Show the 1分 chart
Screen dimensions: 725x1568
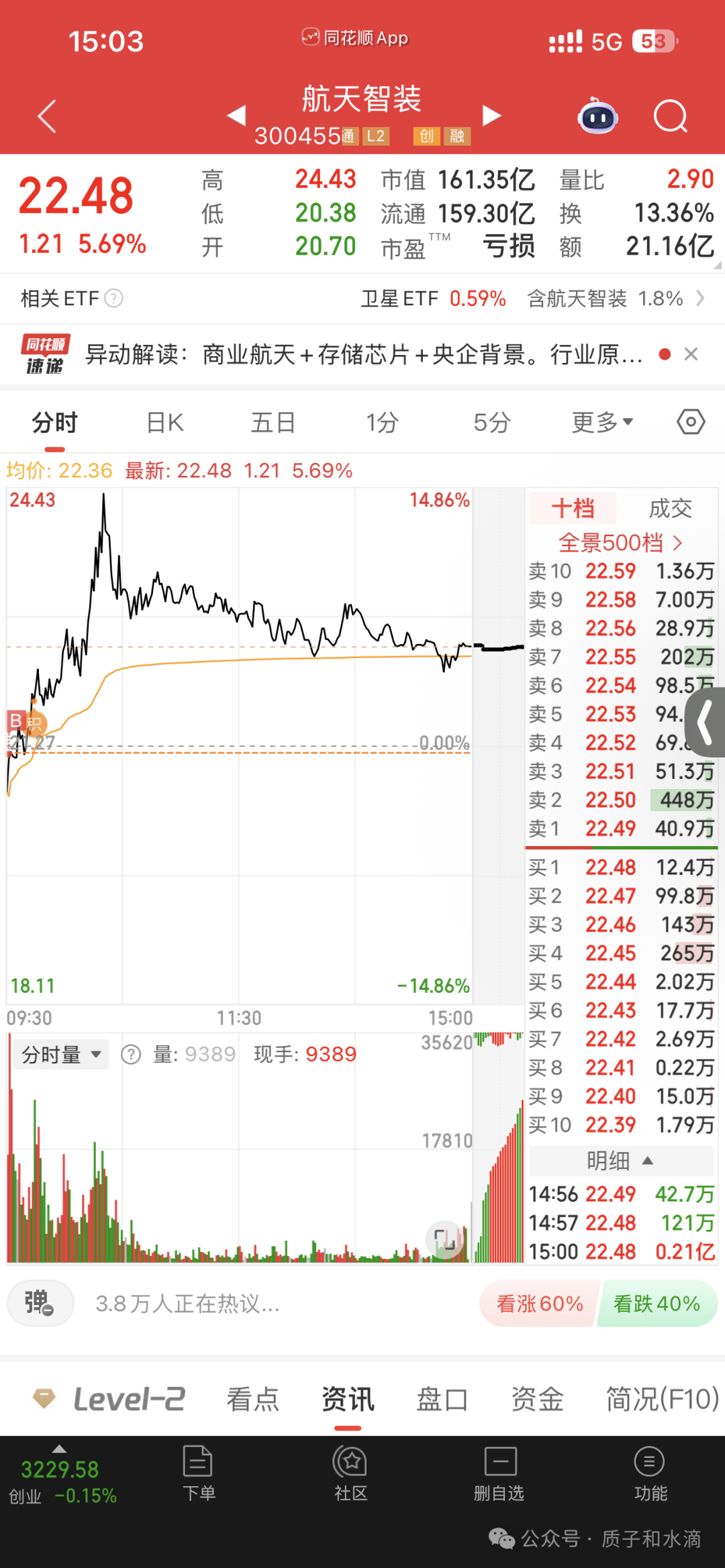382,423
